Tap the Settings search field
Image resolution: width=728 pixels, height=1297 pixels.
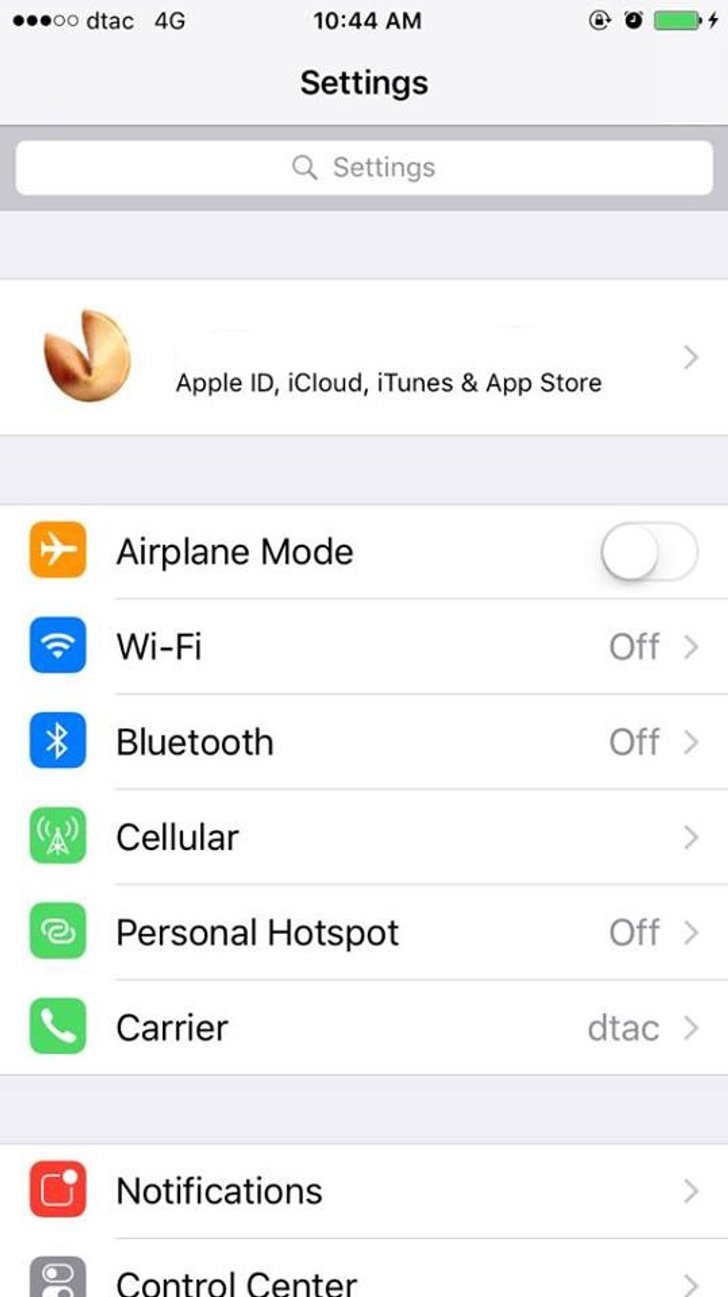tap(364, 167)
